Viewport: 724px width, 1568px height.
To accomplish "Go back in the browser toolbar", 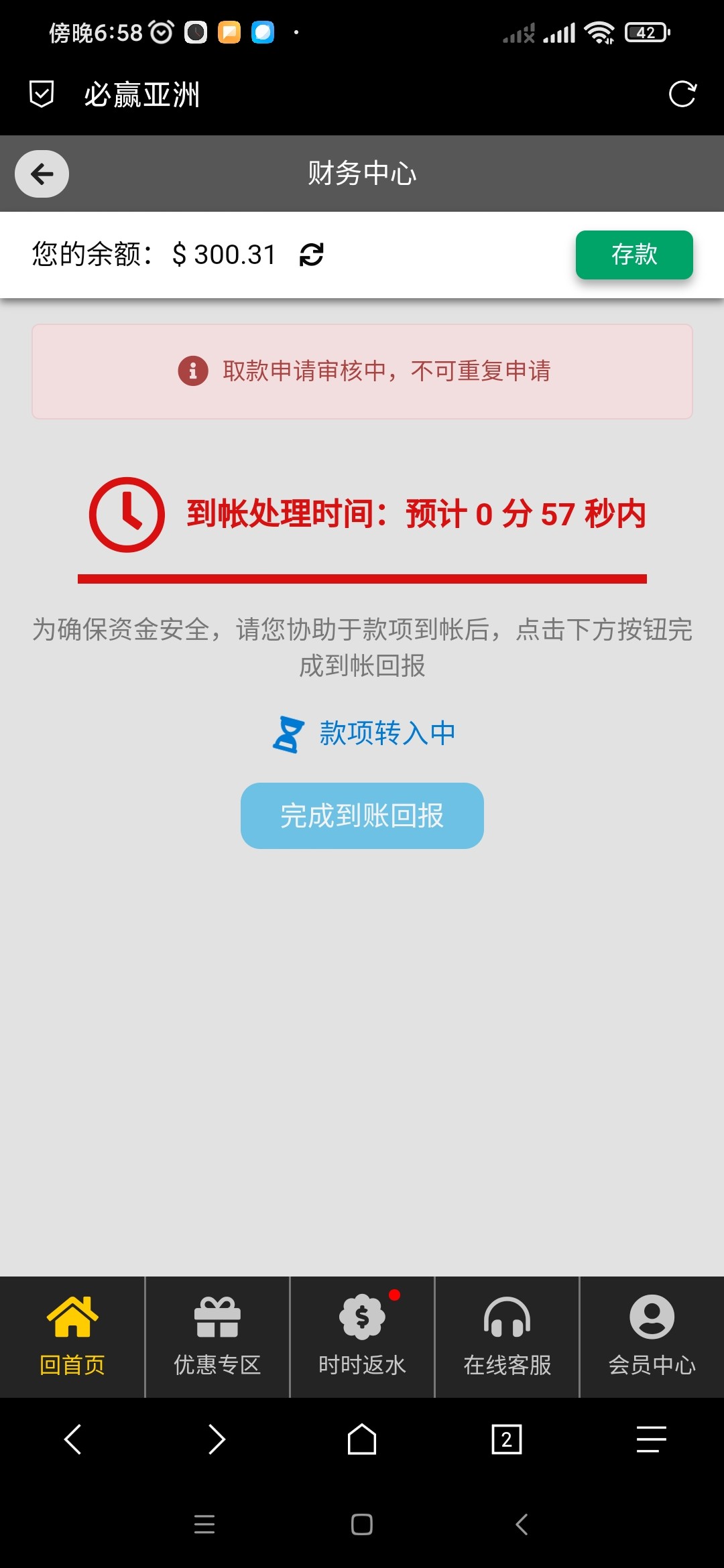I will 72,1439.
